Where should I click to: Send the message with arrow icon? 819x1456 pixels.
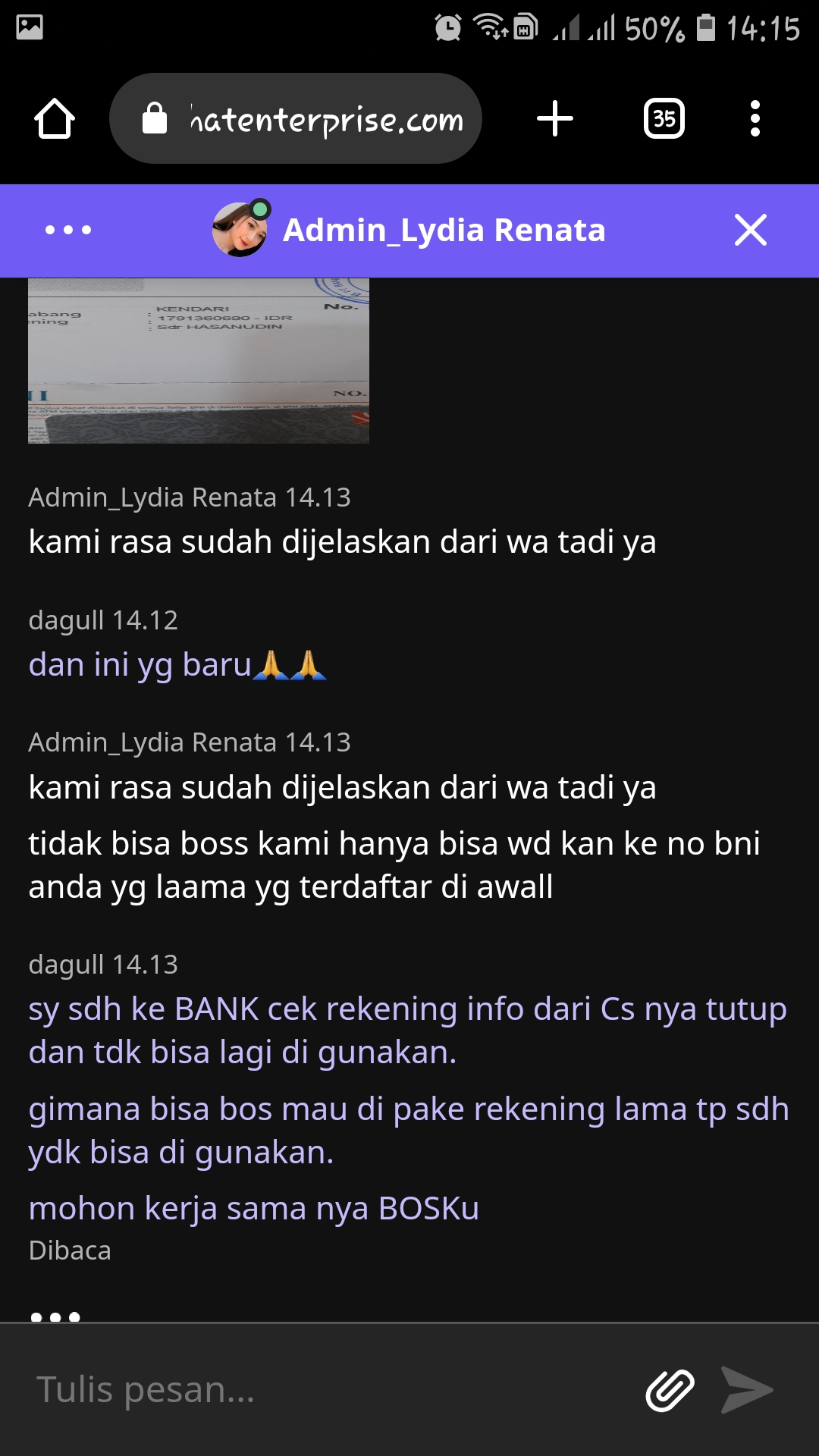(746, 1389)
